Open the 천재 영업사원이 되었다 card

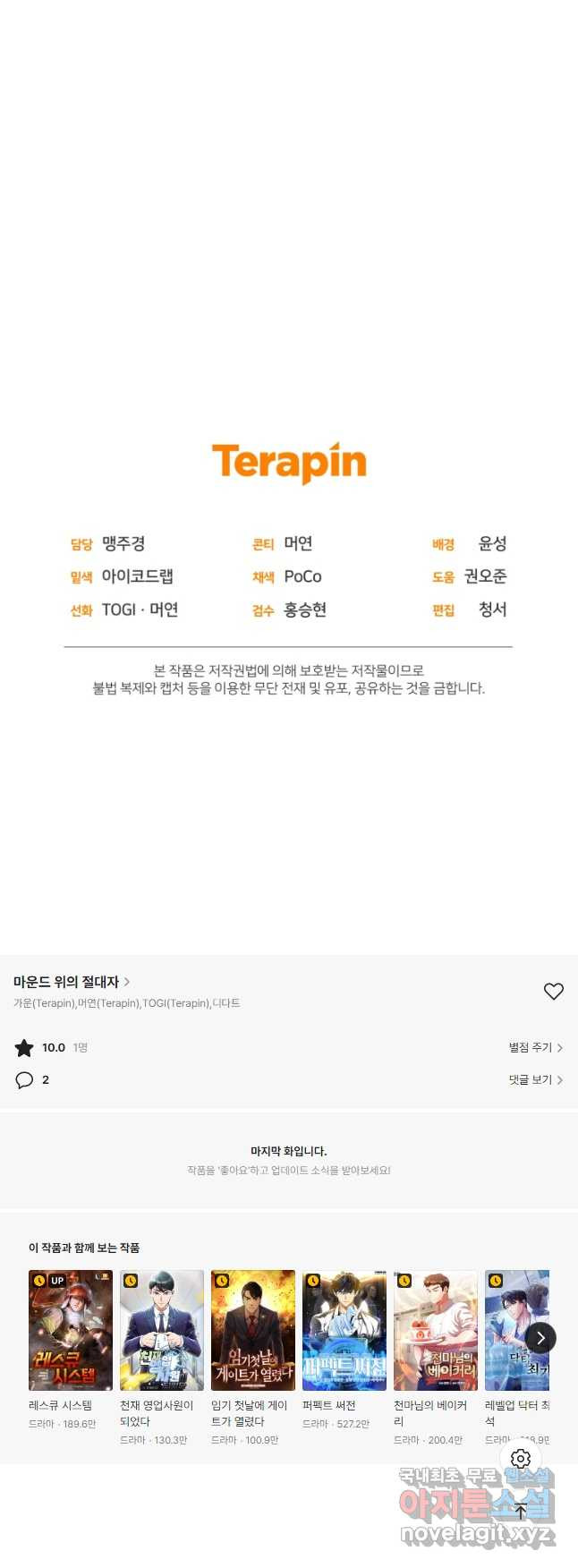pyautogui.click(x=162, y=1330)
